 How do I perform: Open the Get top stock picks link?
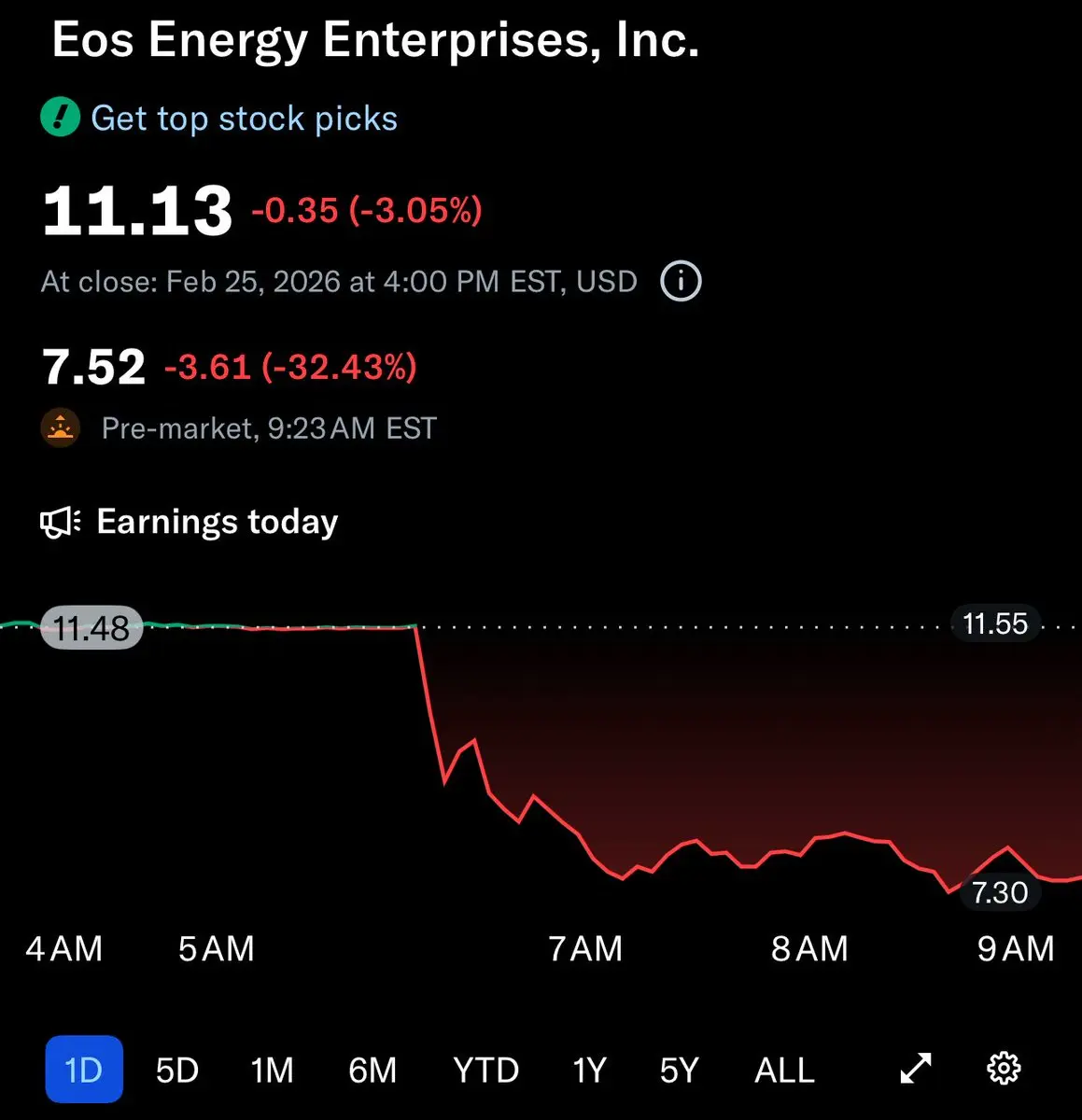pyautogui.click(x=244, y=119)
